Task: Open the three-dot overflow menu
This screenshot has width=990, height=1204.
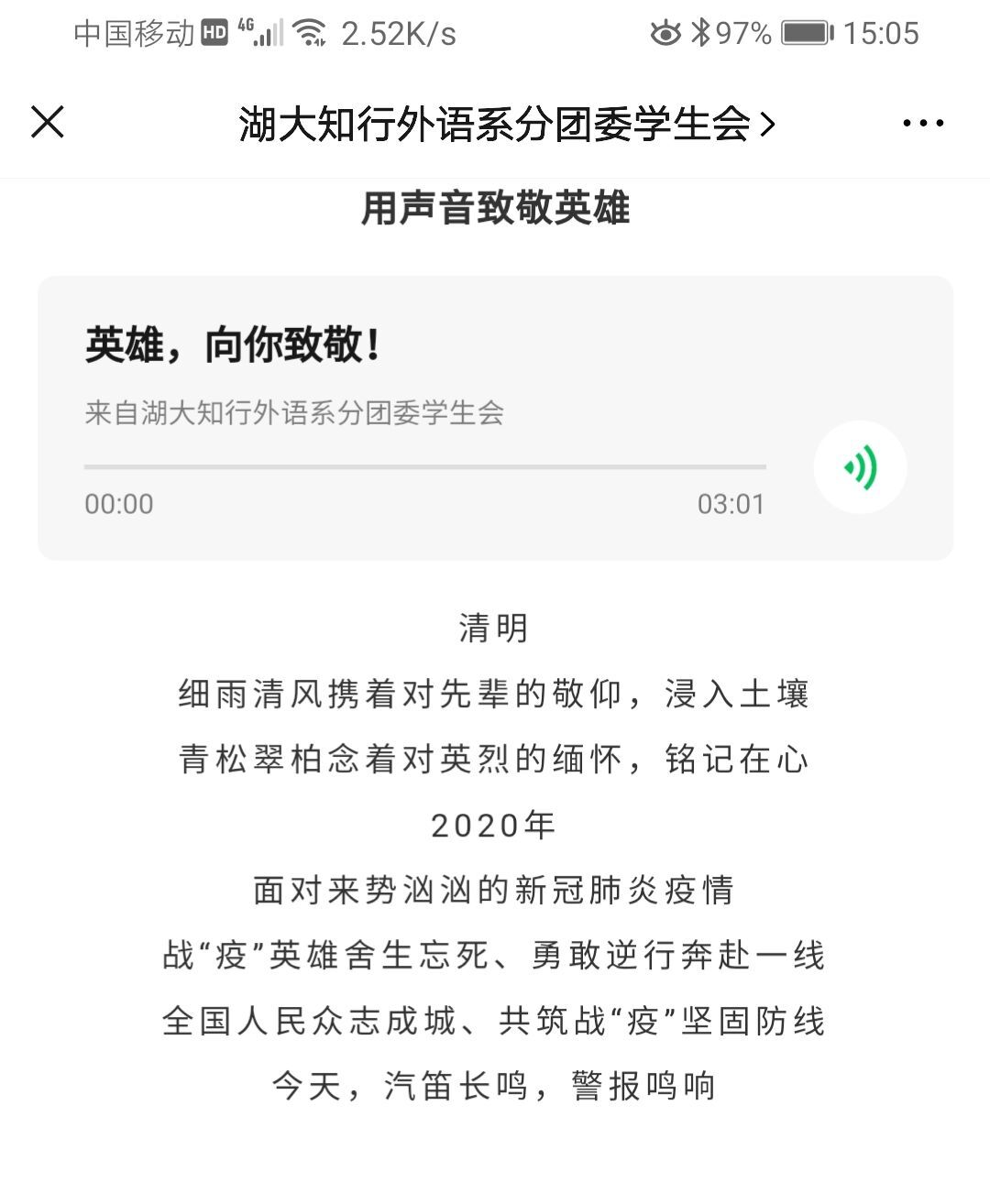Action: click(922, 123)
